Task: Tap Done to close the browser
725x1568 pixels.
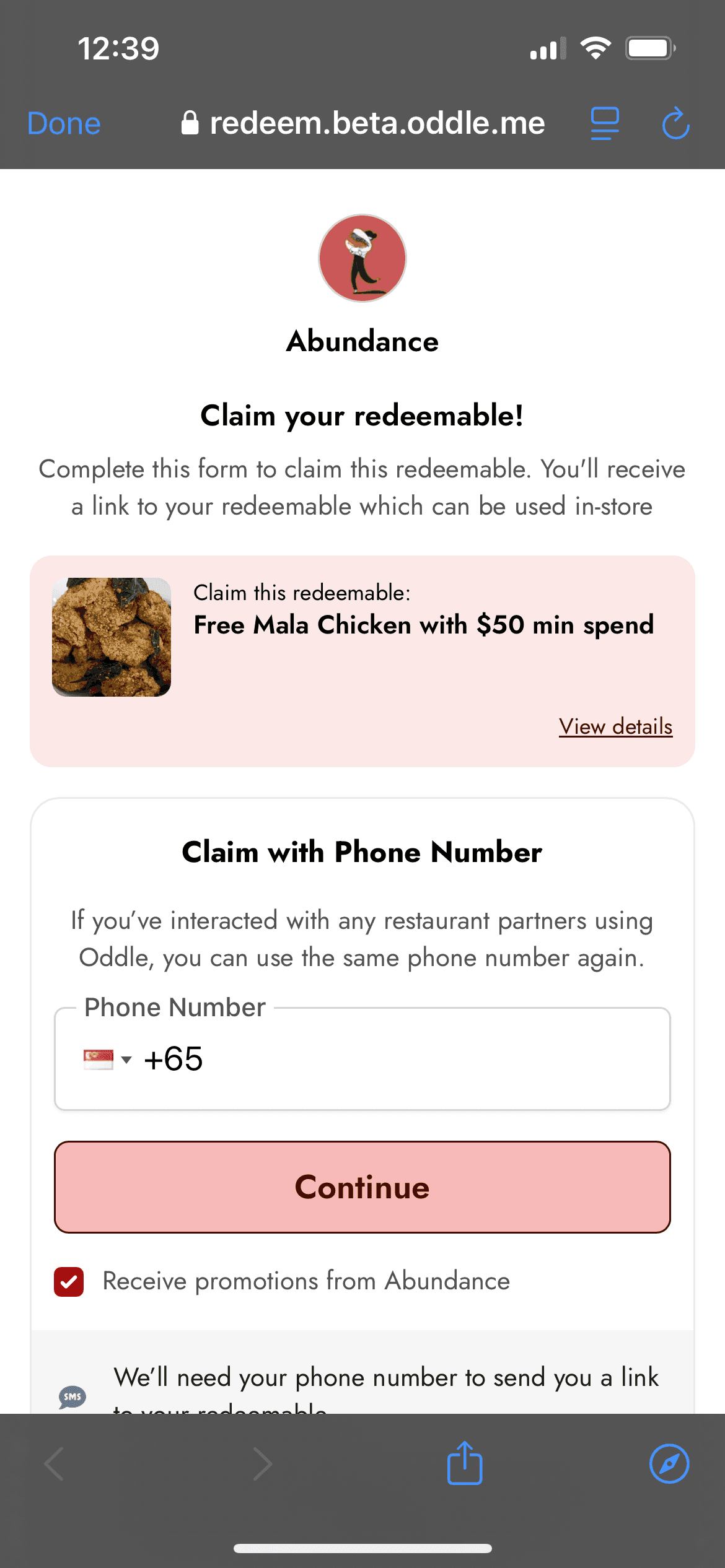Action: click(x=64, y=123)
